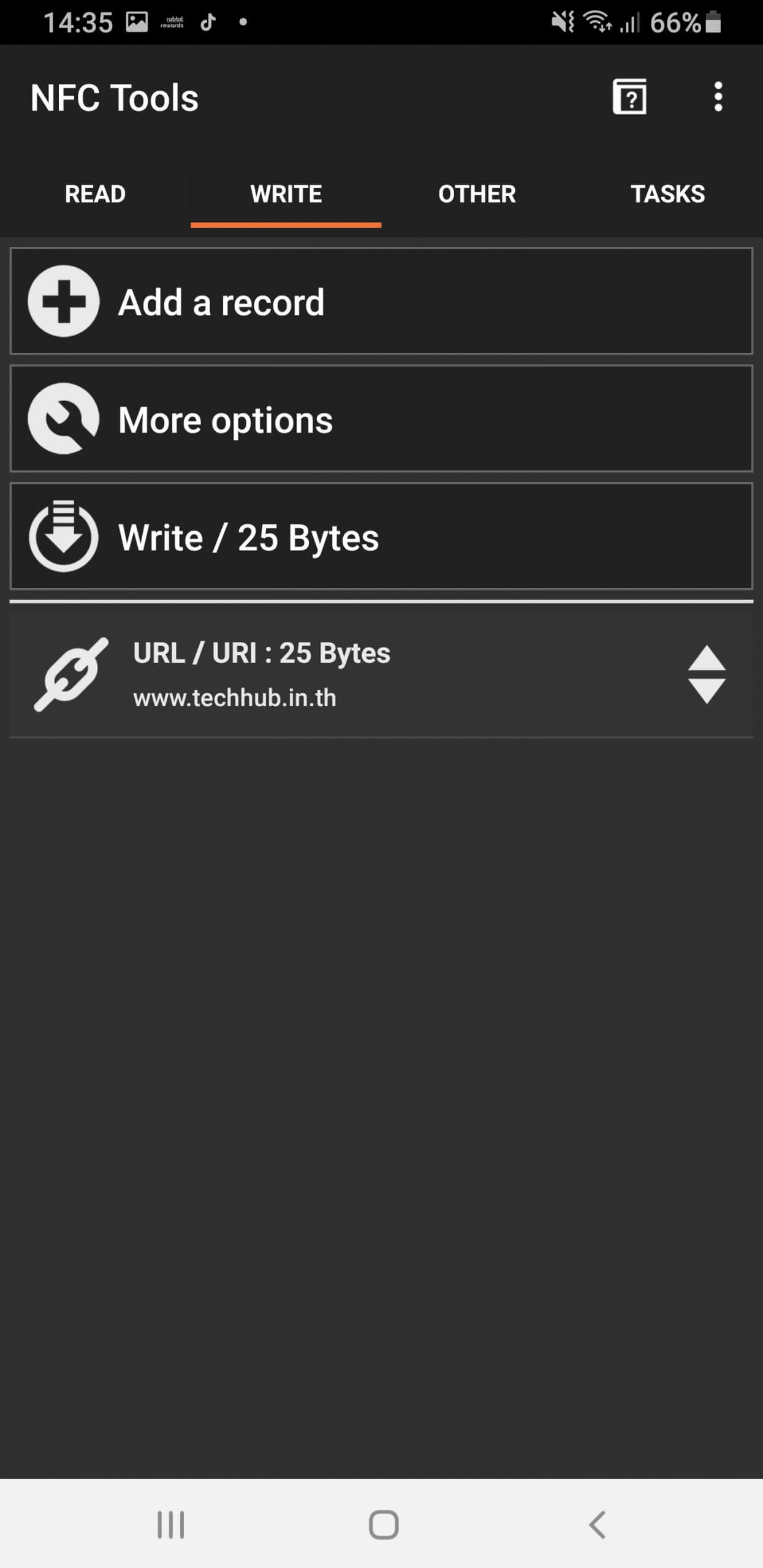
Task: Tap the reorder arrows on the URL record
Action: click(x=707, y=674)
